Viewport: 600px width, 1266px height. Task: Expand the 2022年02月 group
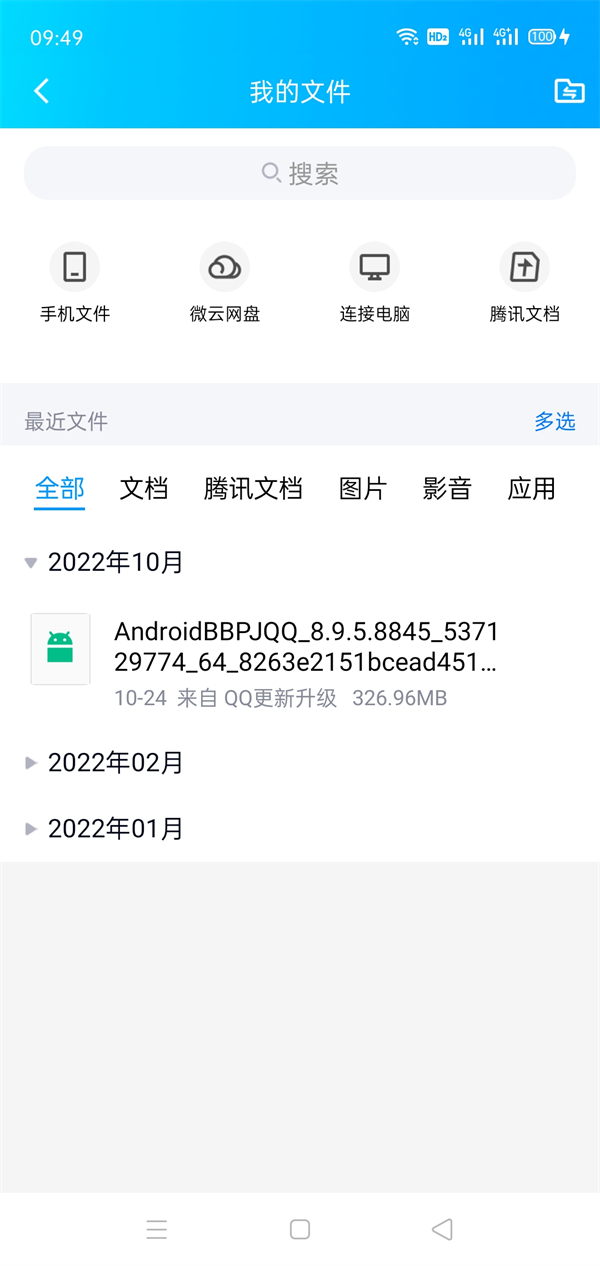(x=105, y=763)
